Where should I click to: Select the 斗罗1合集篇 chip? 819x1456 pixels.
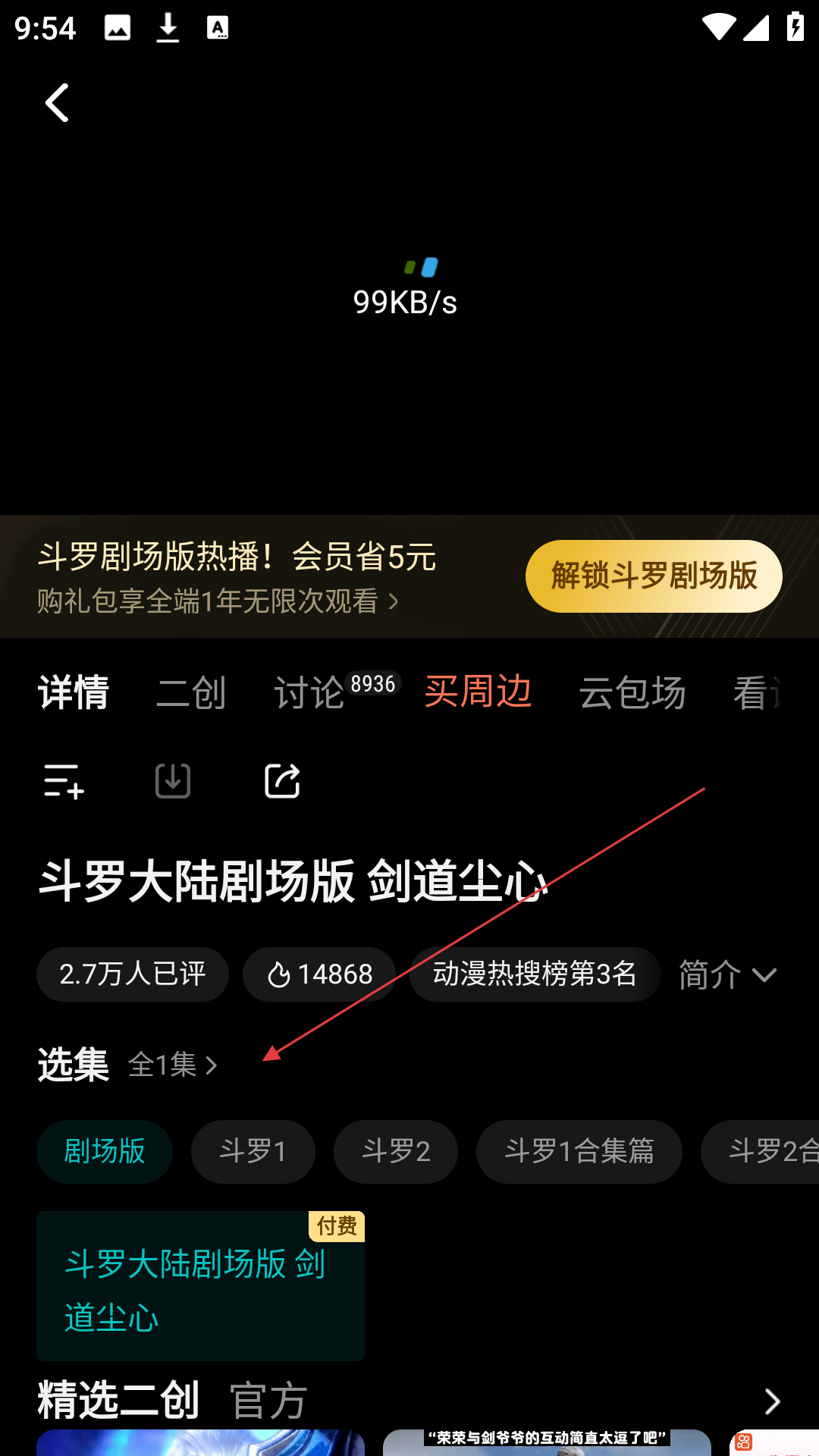coord(579,1152)
